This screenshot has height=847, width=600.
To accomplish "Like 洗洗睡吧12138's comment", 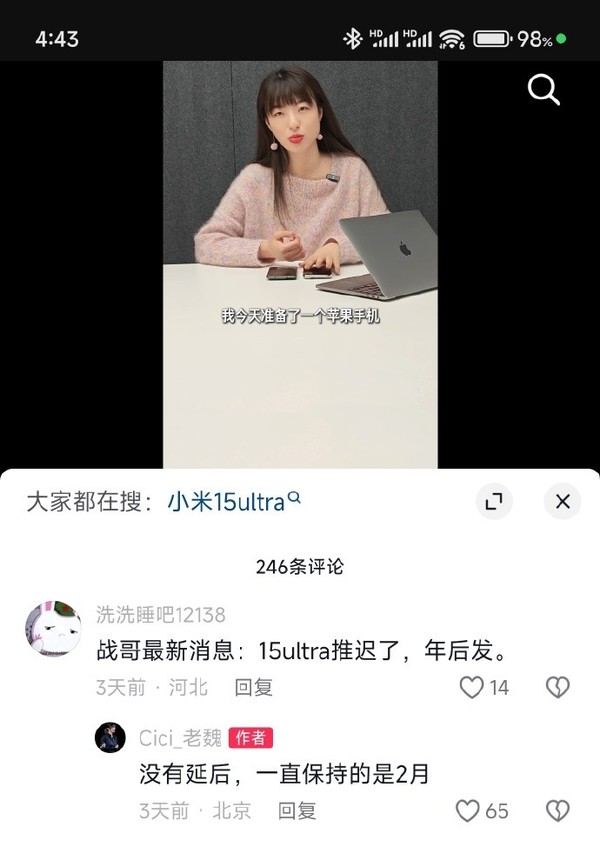I will [471, 688].
